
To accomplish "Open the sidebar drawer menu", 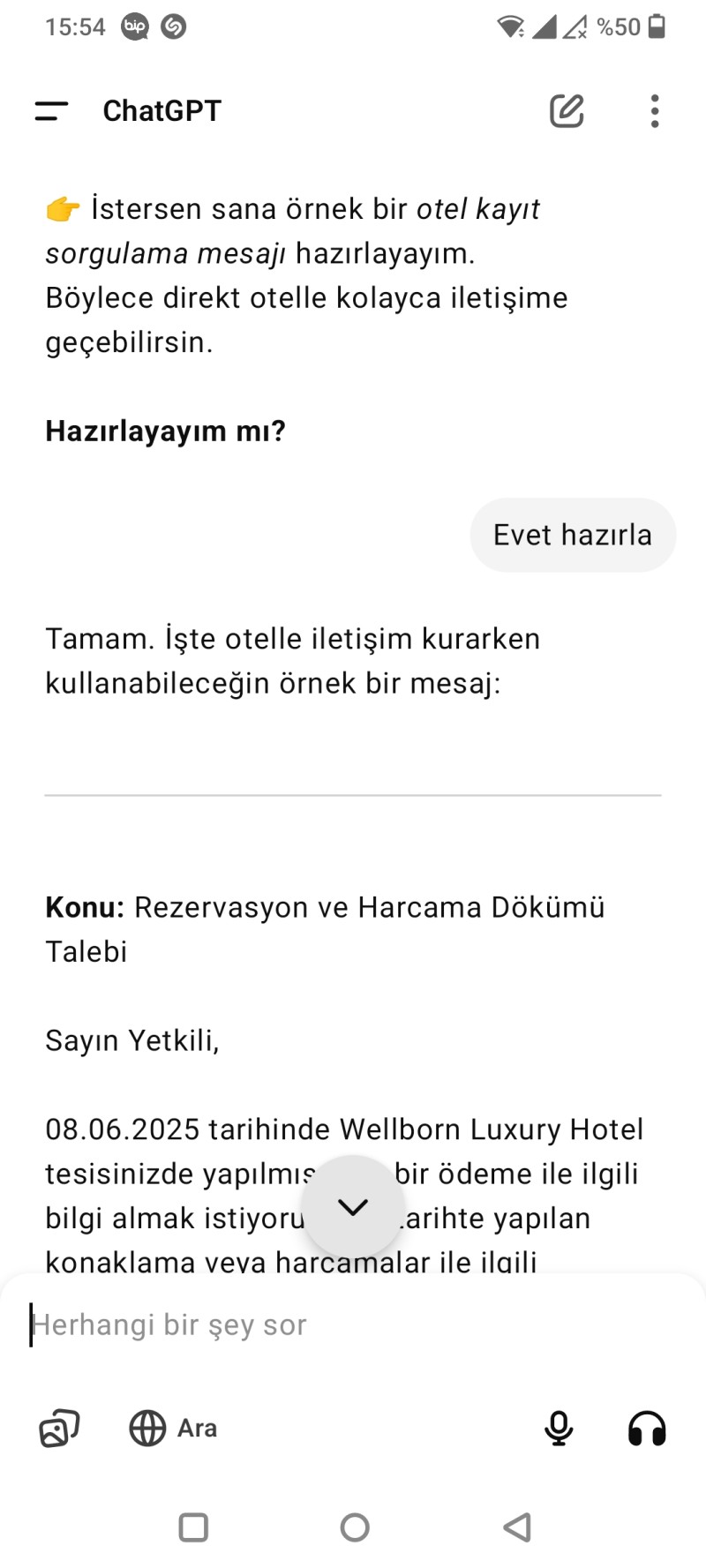I will pyautogui.click(x=51, y=111).
